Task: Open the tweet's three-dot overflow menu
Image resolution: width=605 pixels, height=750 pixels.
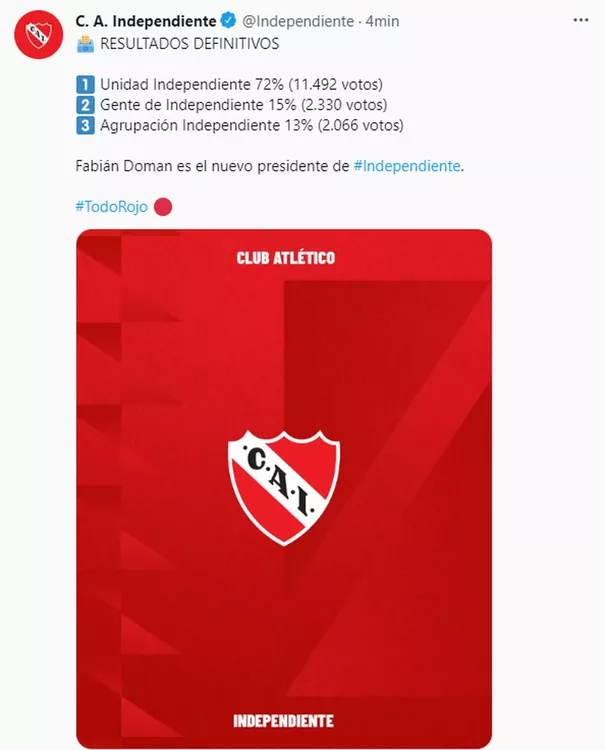Action: coord(581,20)
